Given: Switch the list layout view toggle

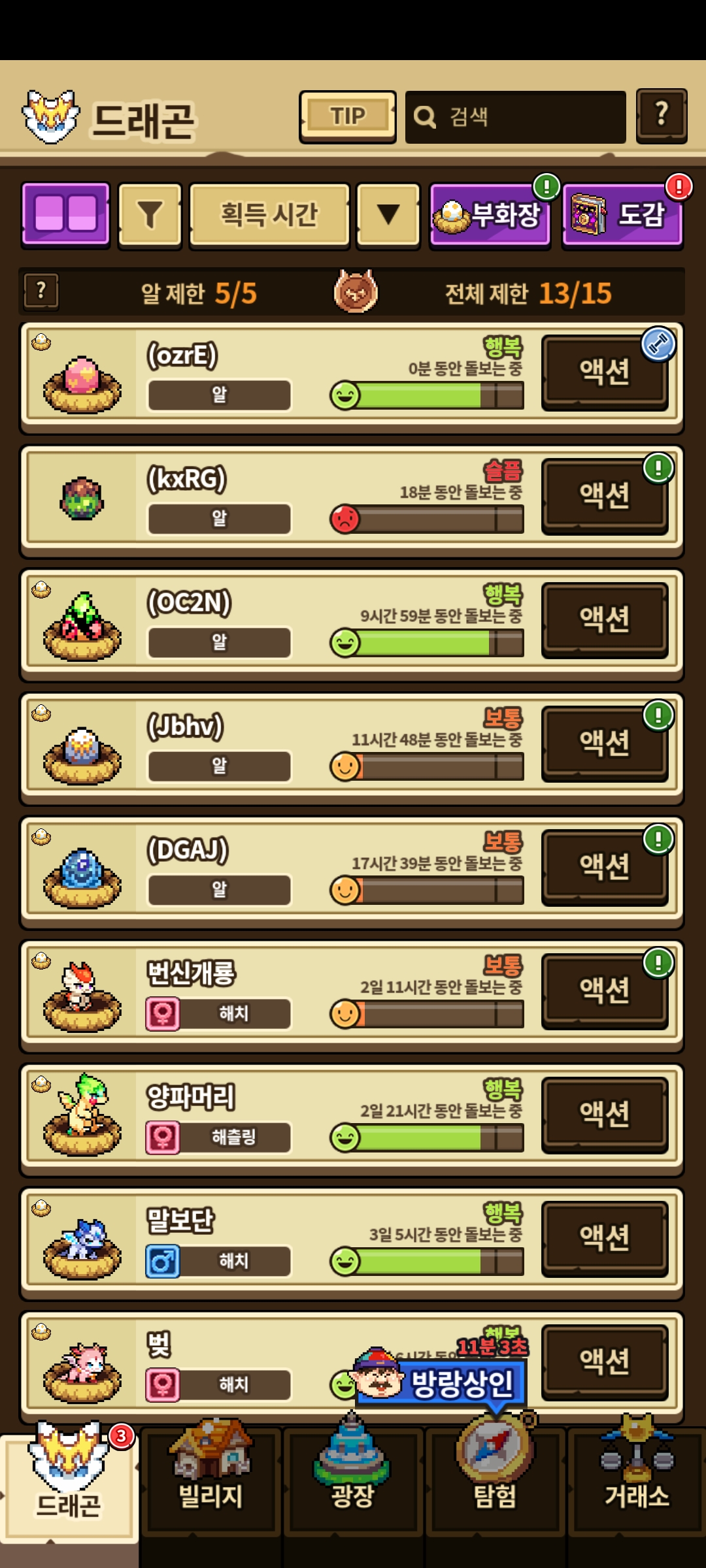Looking at the screenshot, I should pos(65,214).
